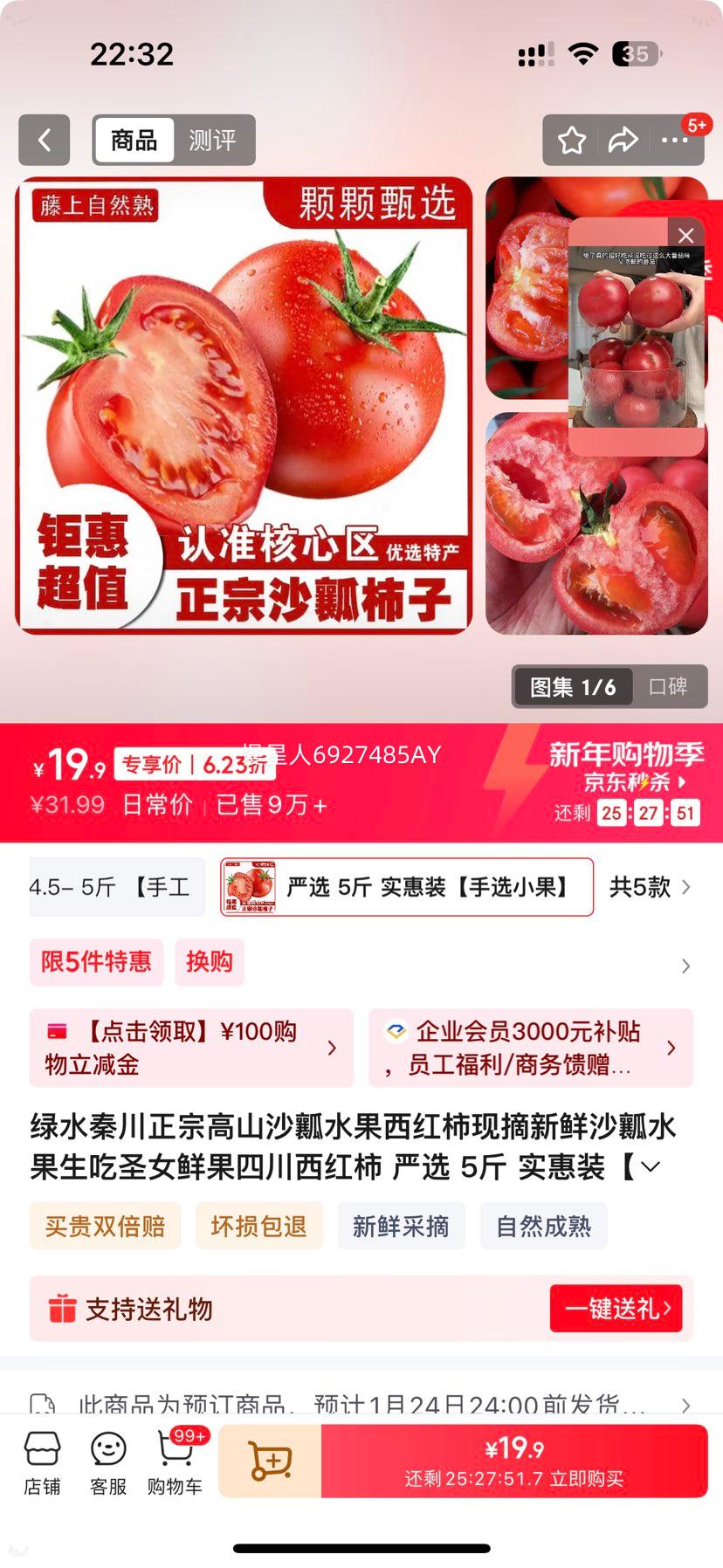Expand the product title with the down chevron
723x1568 pixels.
651,1167
